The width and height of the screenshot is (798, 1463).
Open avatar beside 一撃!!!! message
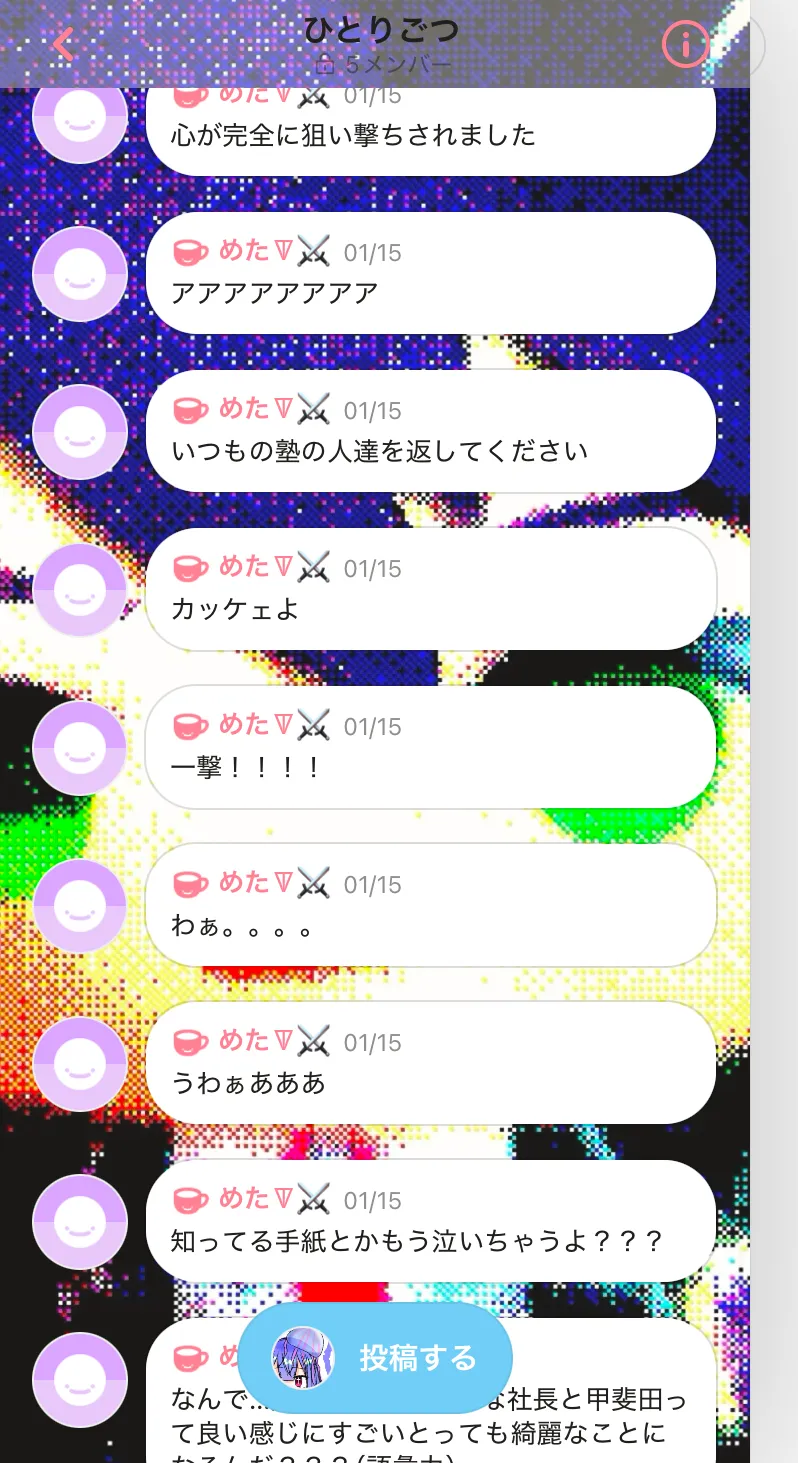click(x=80, y=748)
